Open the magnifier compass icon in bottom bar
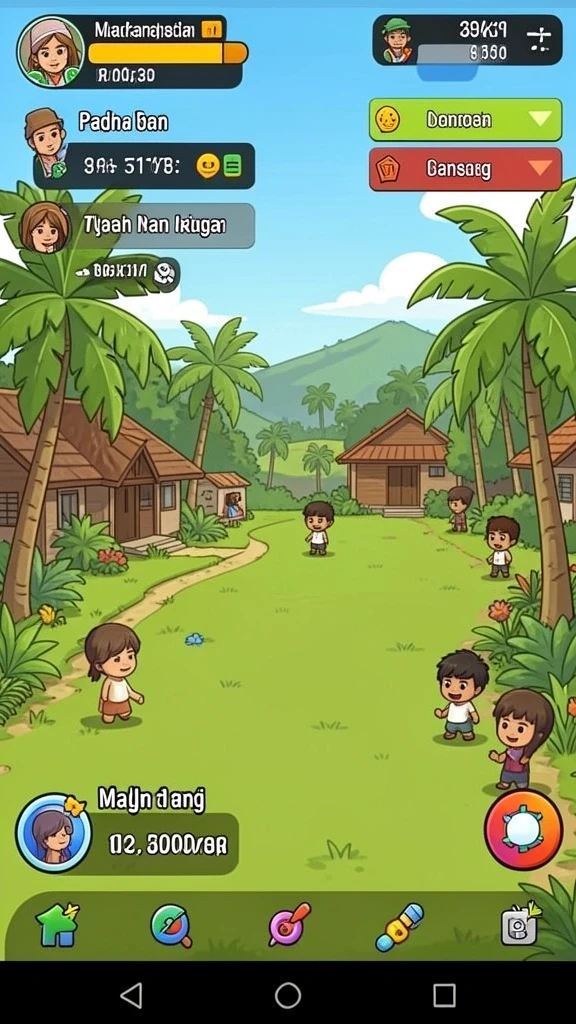 (172, 925)
